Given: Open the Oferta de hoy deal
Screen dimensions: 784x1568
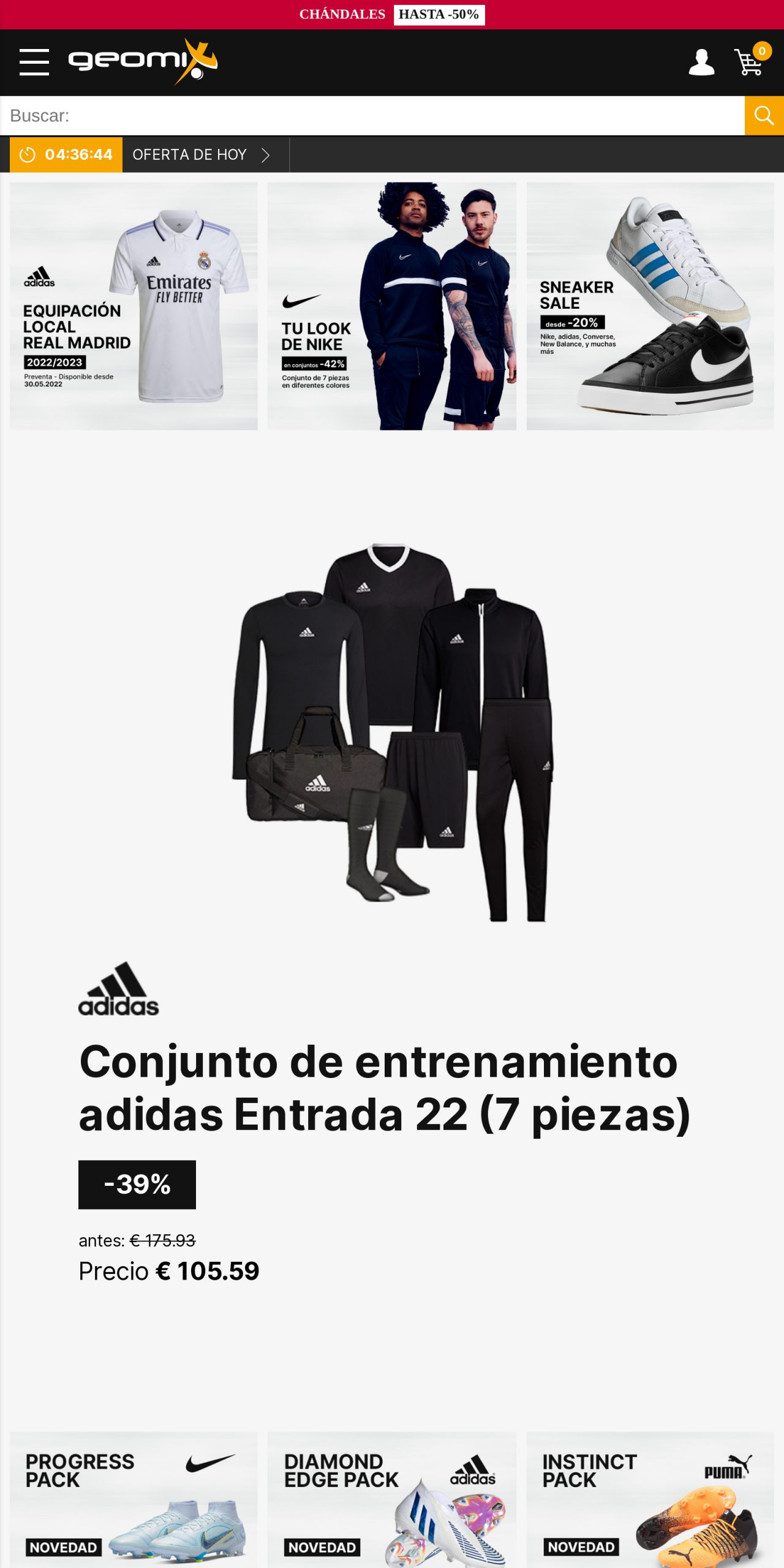Looking at the screenshot, I should pos(189,155).
